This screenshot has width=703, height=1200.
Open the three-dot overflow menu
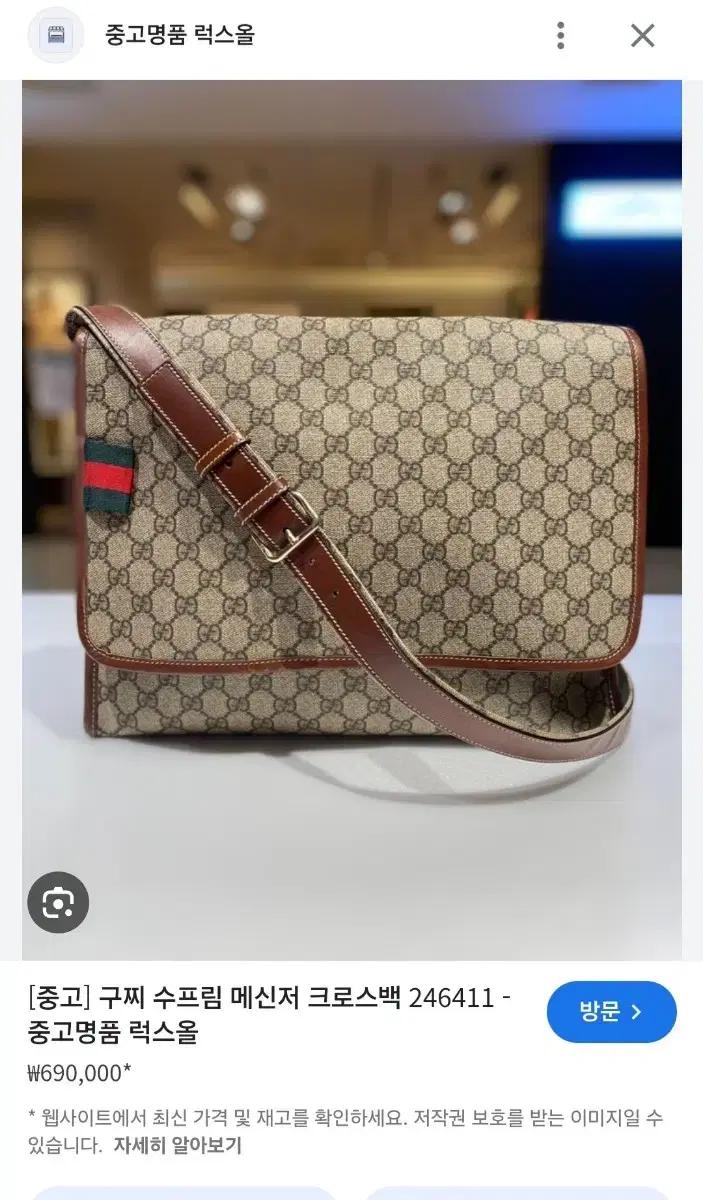(561, 36)
